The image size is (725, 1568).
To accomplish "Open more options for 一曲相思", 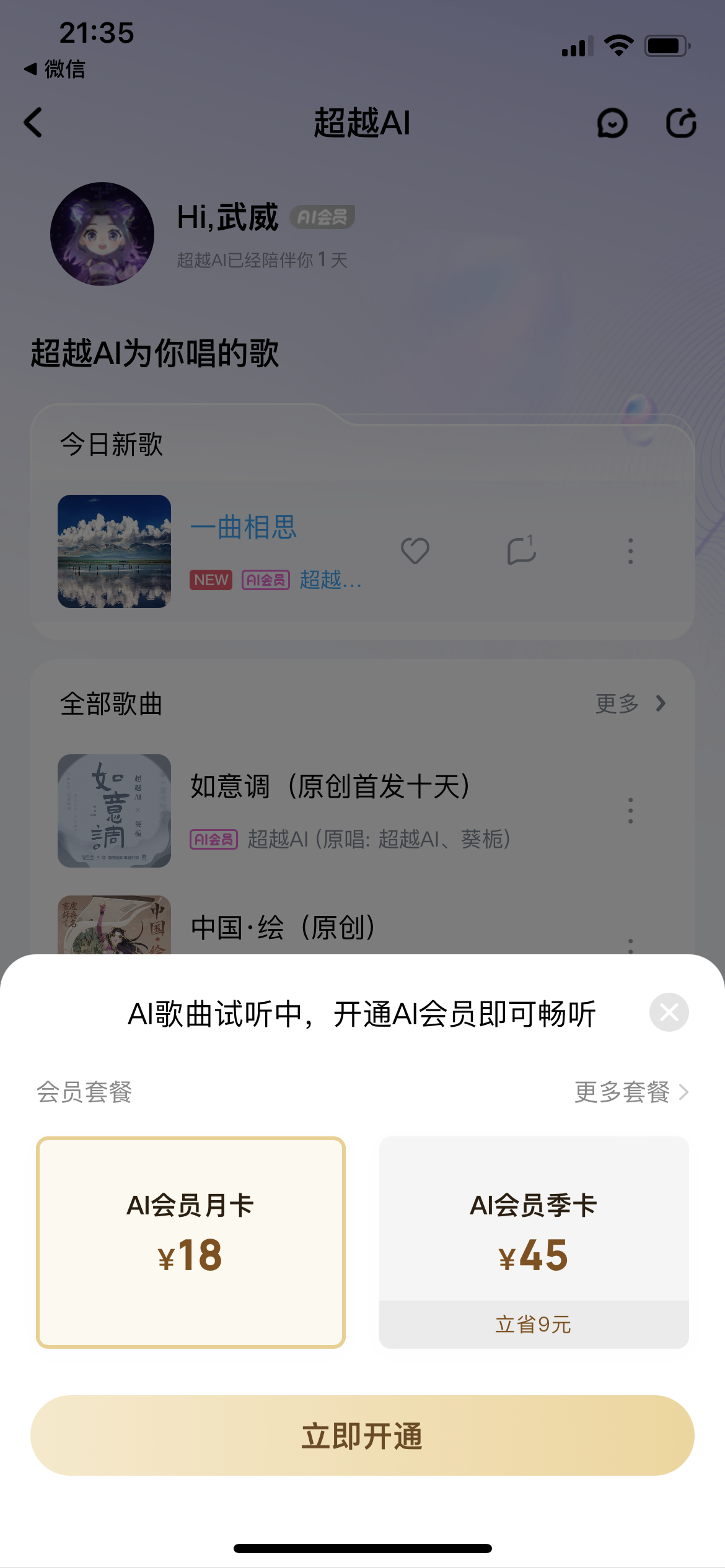I will click(630, 551).
